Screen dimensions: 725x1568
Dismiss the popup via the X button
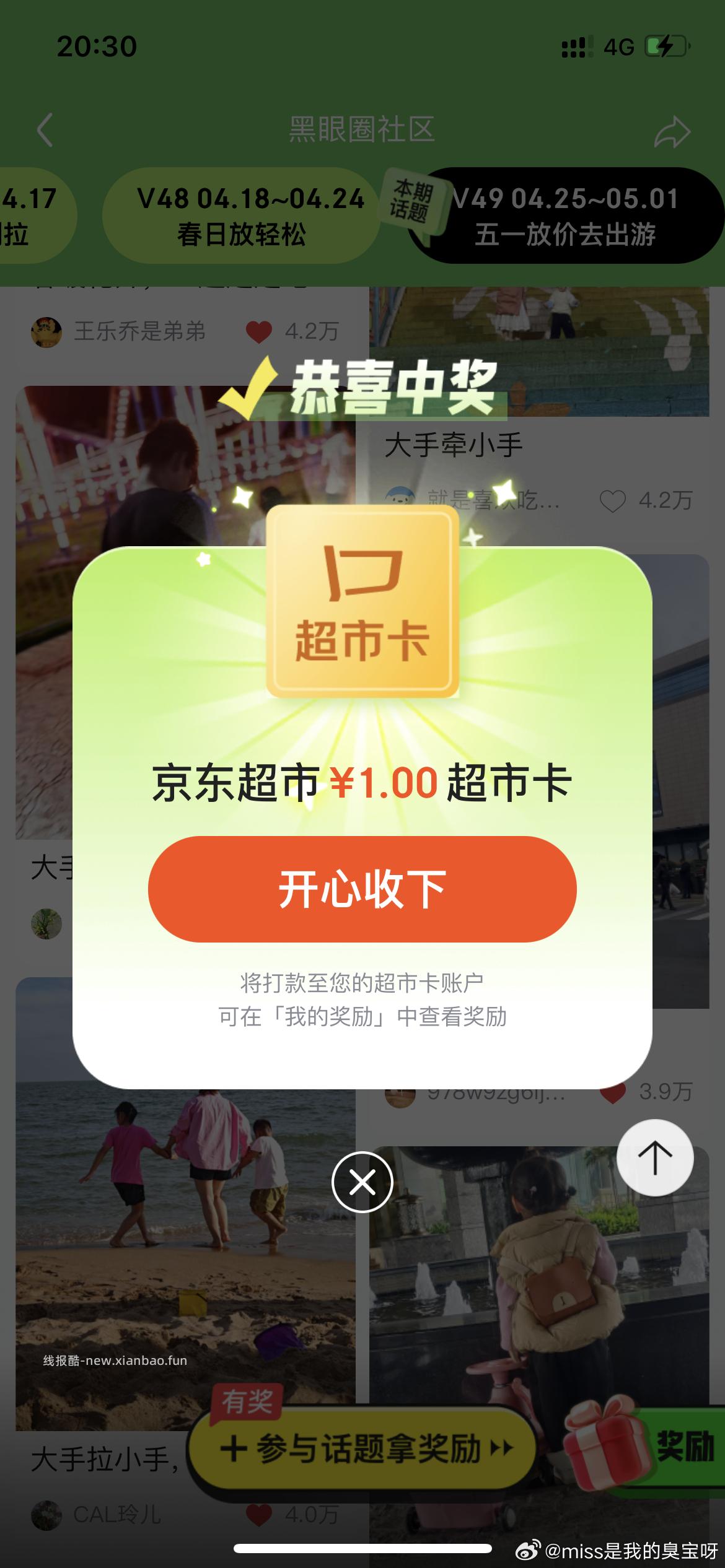click(362, 1182)
